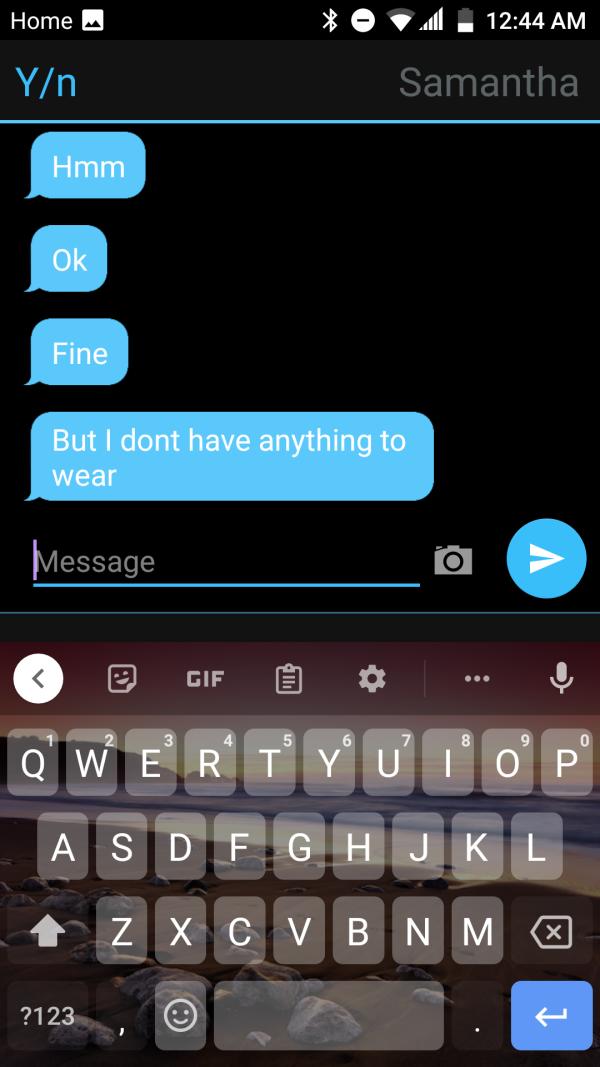This screenshot has width=600, height=1067.
Task: Start voice typing with the microphone
Action: (561, 679)
